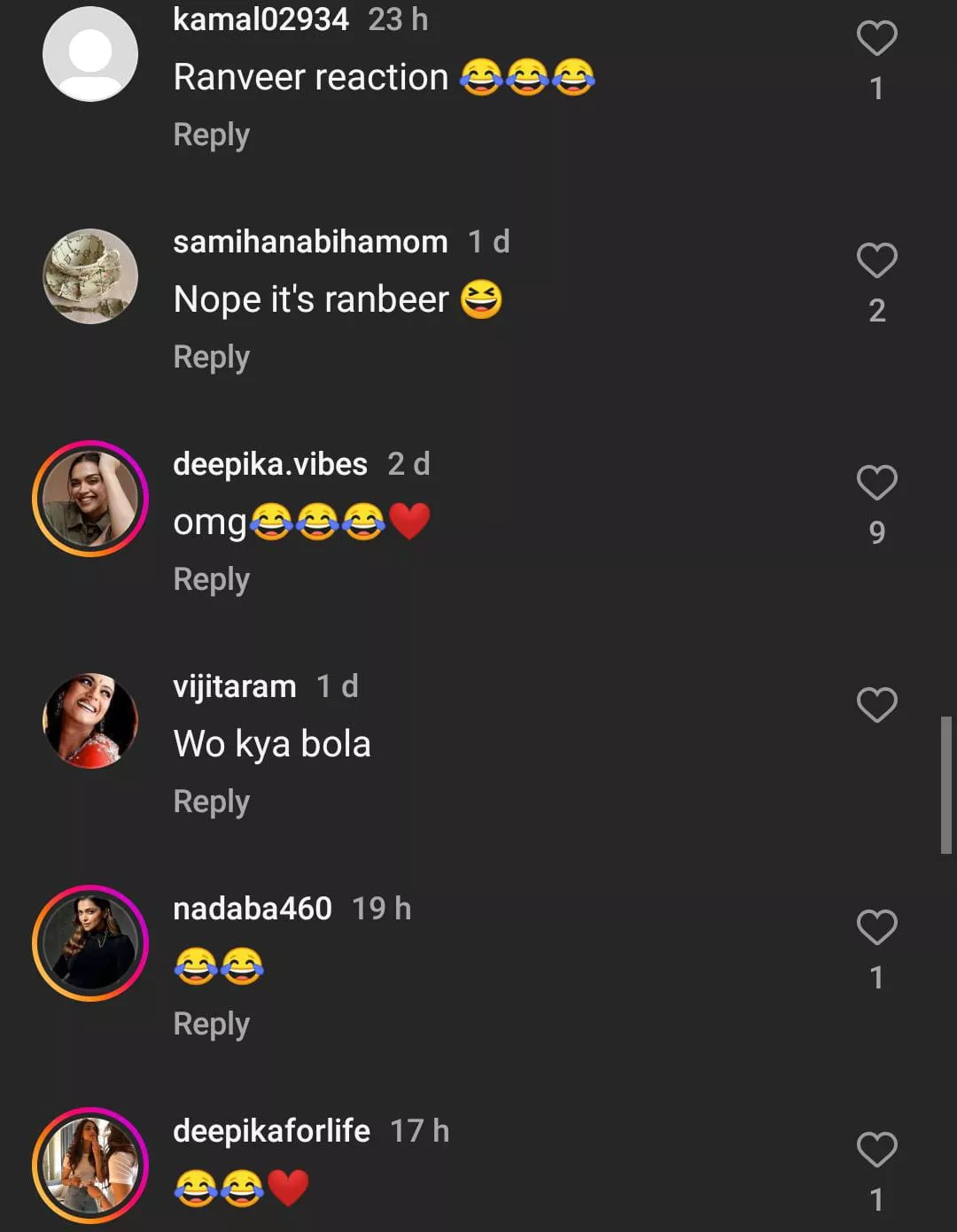Like vijitaram's Wo kya bola comment
Image resolution: width=957 pixels, height=1232 pixels.
pos(876,705)
